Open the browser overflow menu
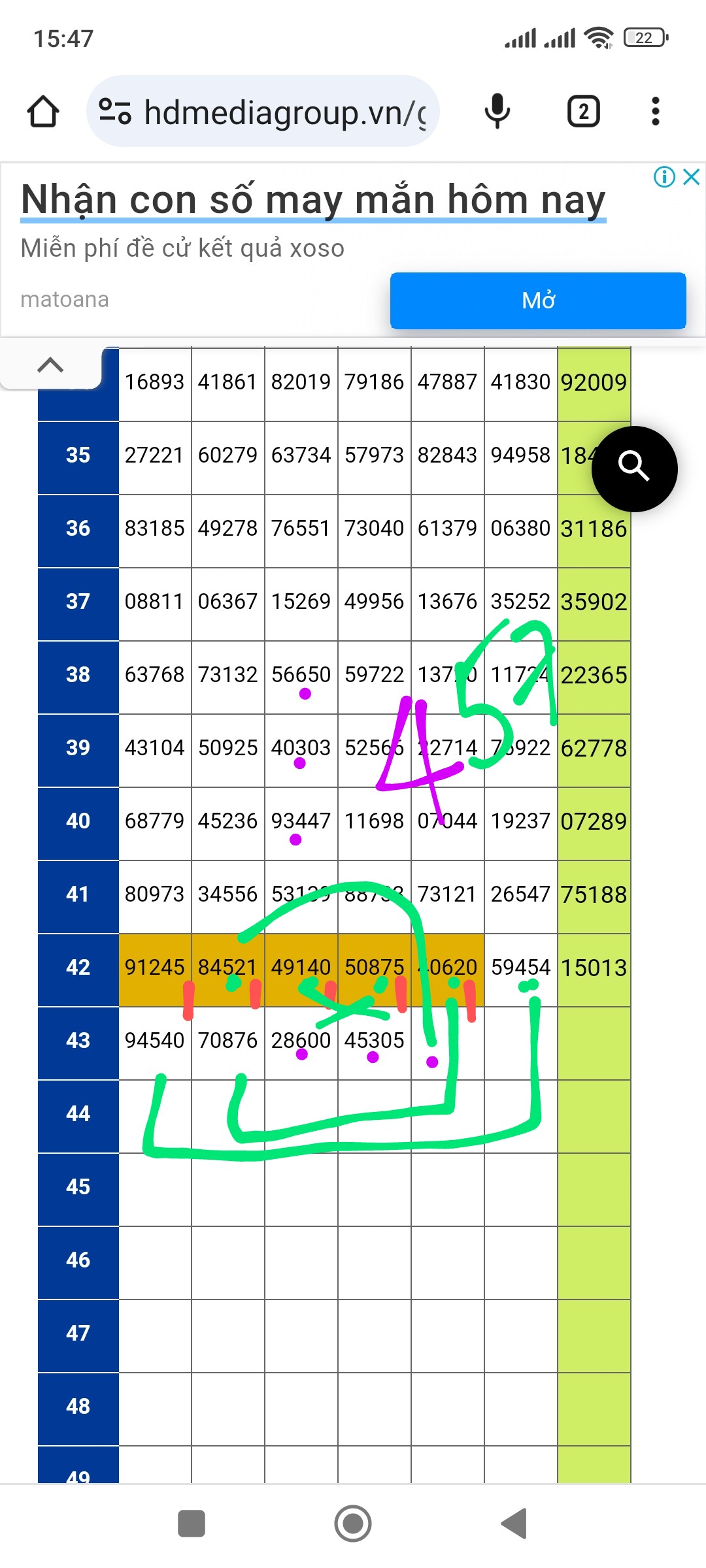The width and height of the screenshot is (706, 1568). pyautogui.click(x=655, y=112)
